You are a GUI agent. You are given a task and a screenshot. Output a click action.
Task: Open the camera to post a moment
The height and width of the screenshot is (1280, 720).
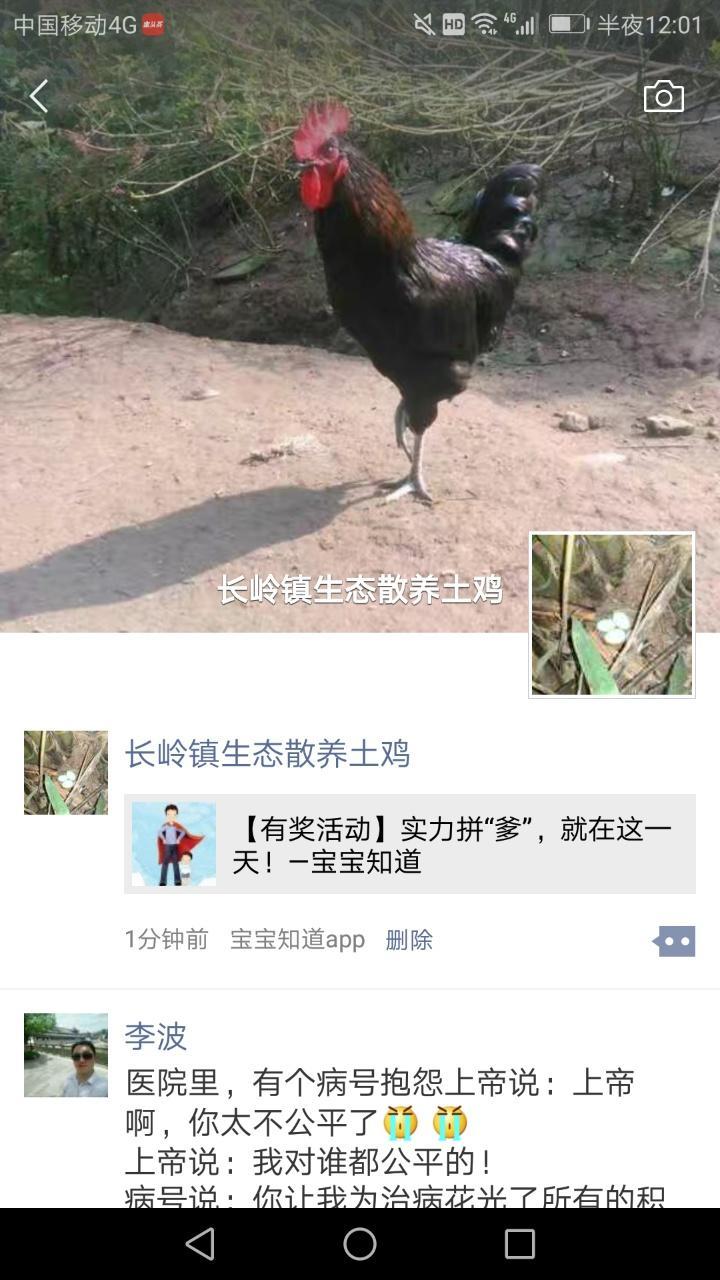tap(664, 97)
